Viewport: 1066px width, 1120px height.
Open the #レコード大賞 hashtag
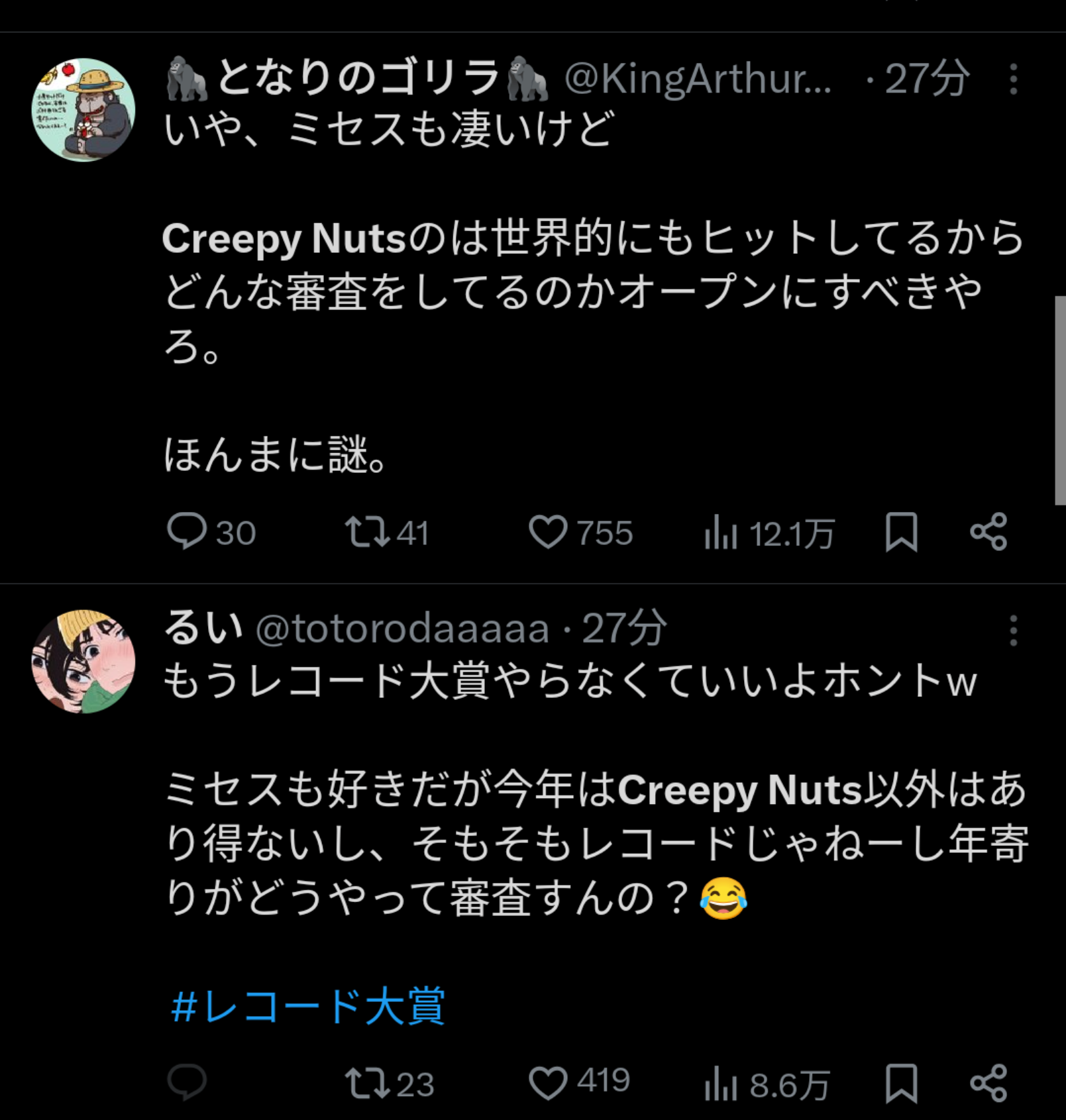pyautogui.click(x=307, y=1006)
